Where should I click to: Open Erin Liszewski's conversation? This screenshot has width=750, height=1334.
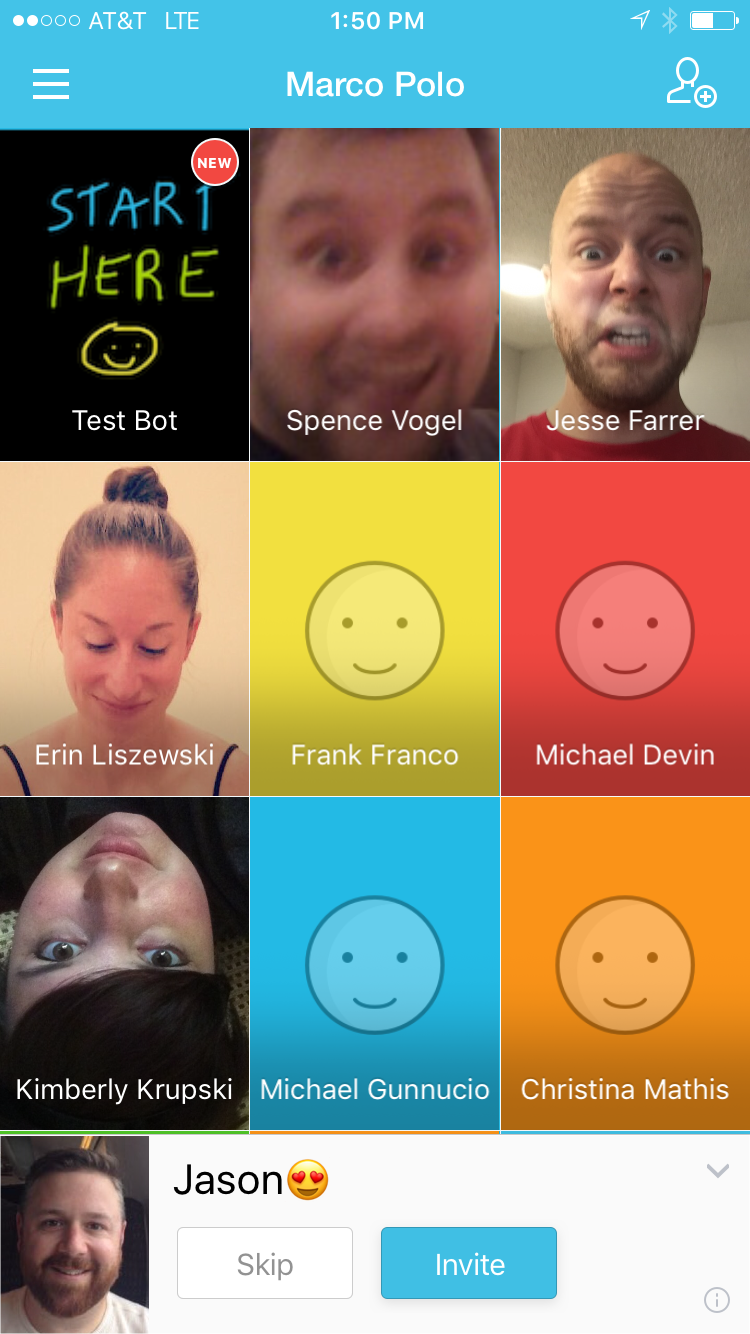pyautogui.click(x=124, y=629)
